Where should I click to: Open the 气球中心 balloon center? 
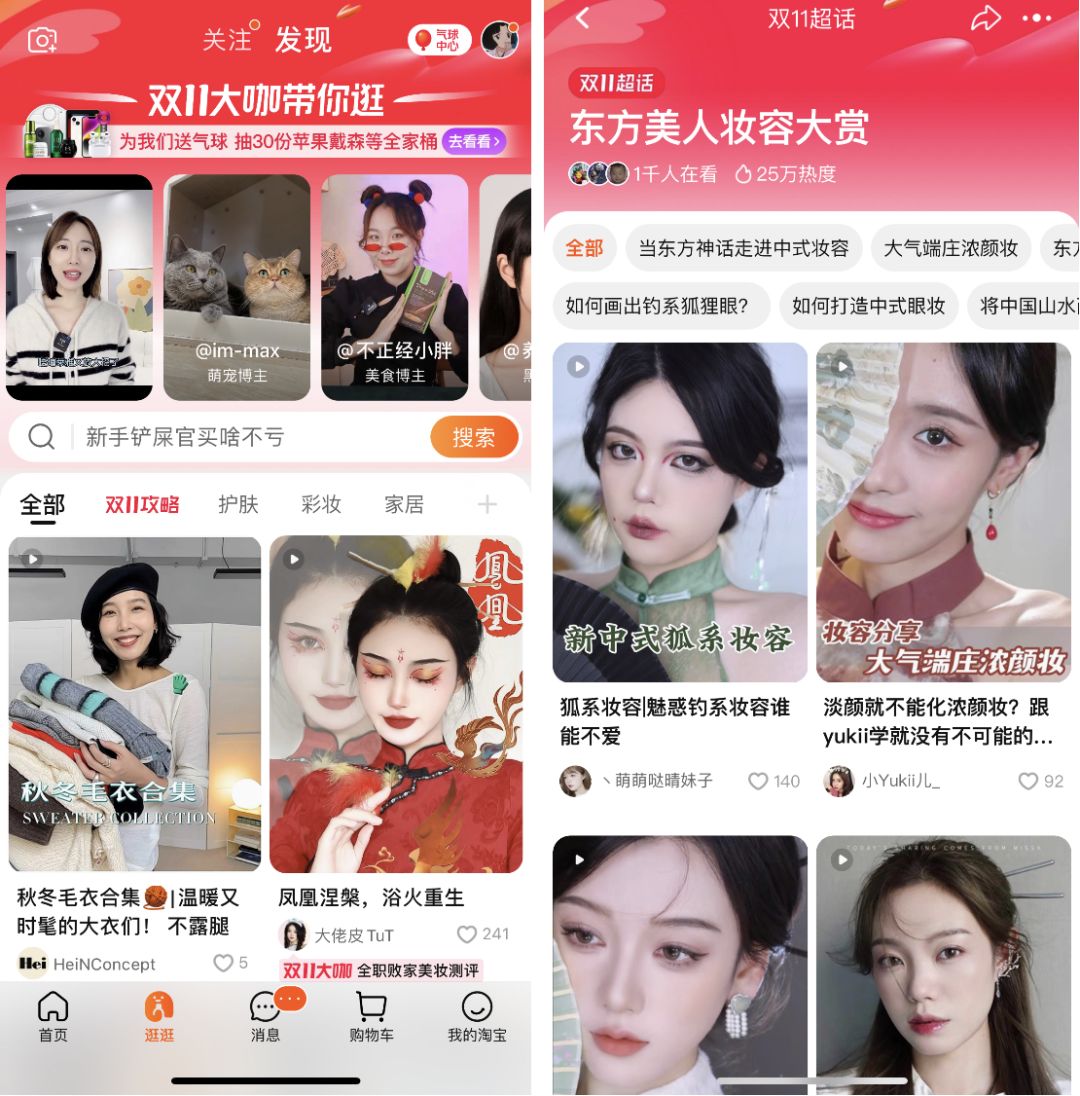click(439, 40)
